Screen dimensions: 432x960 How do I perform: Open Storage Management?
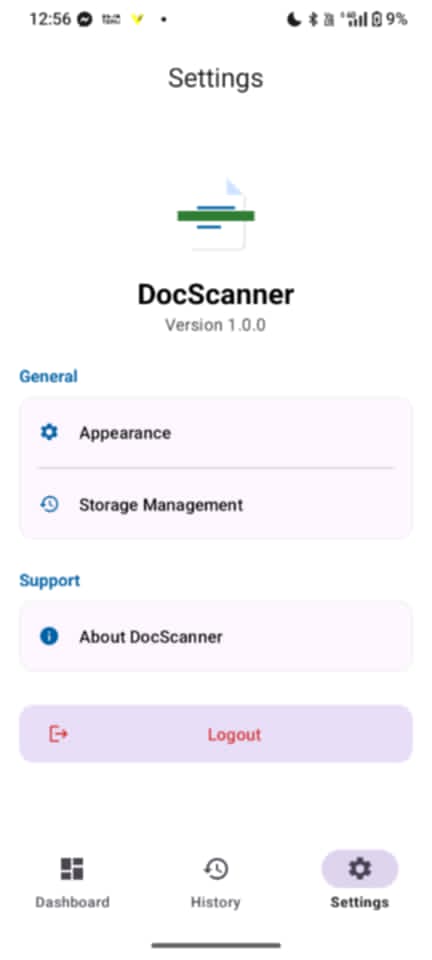(215, 504)
